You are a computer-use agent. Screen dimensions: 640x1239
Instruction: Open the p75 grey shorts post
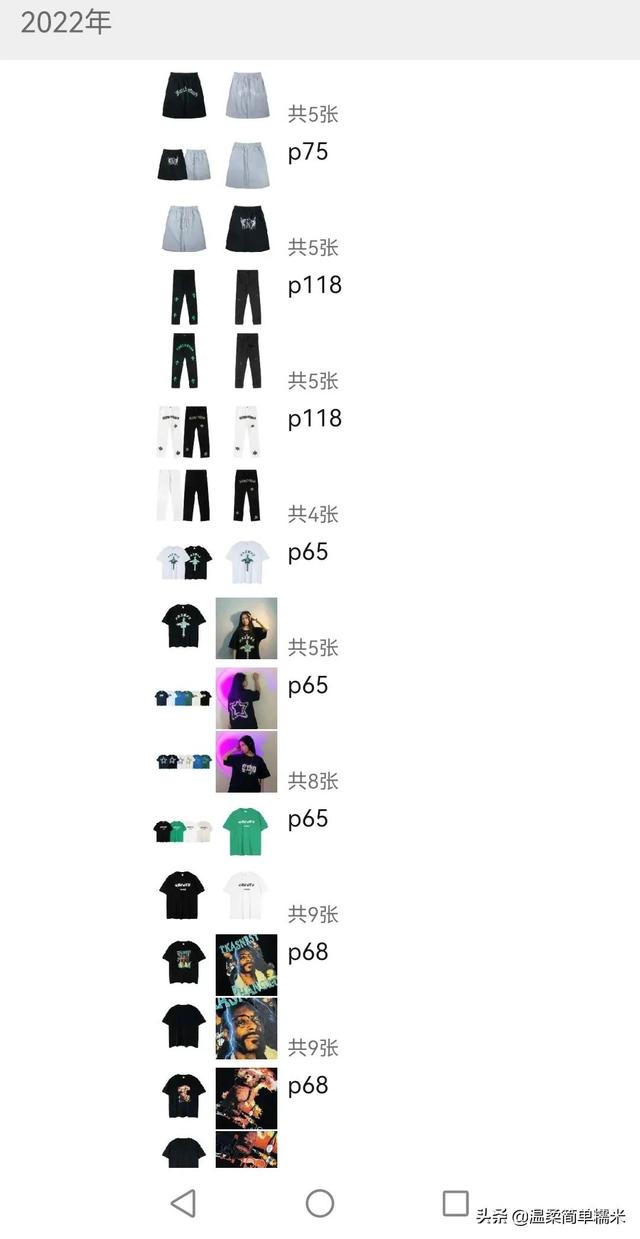[307, 152]
